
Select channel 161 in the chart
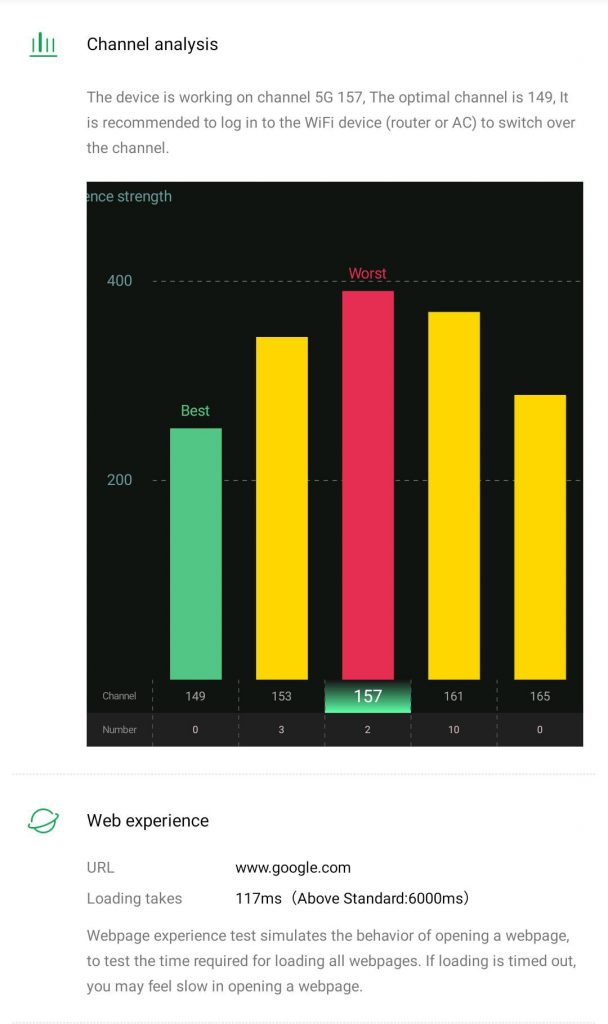pyautogui.click(x=454, y=696)
